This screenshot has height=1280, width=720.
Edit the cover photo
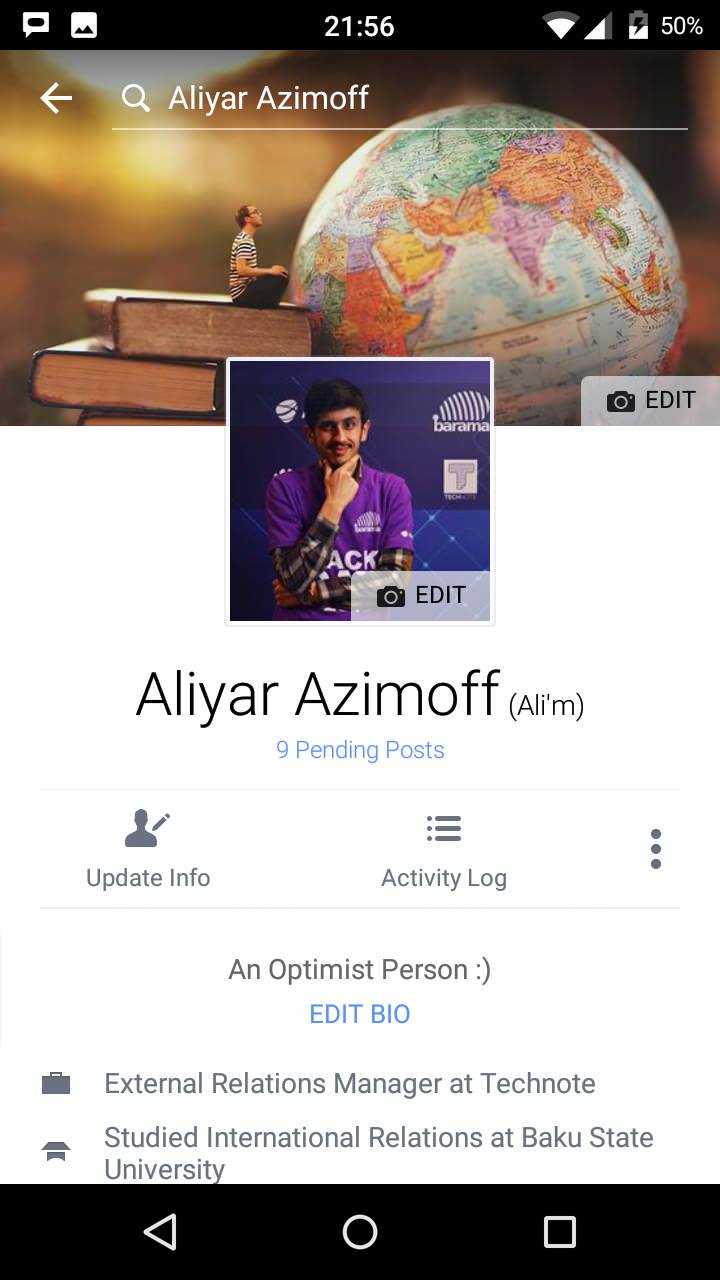click(651, 401)
